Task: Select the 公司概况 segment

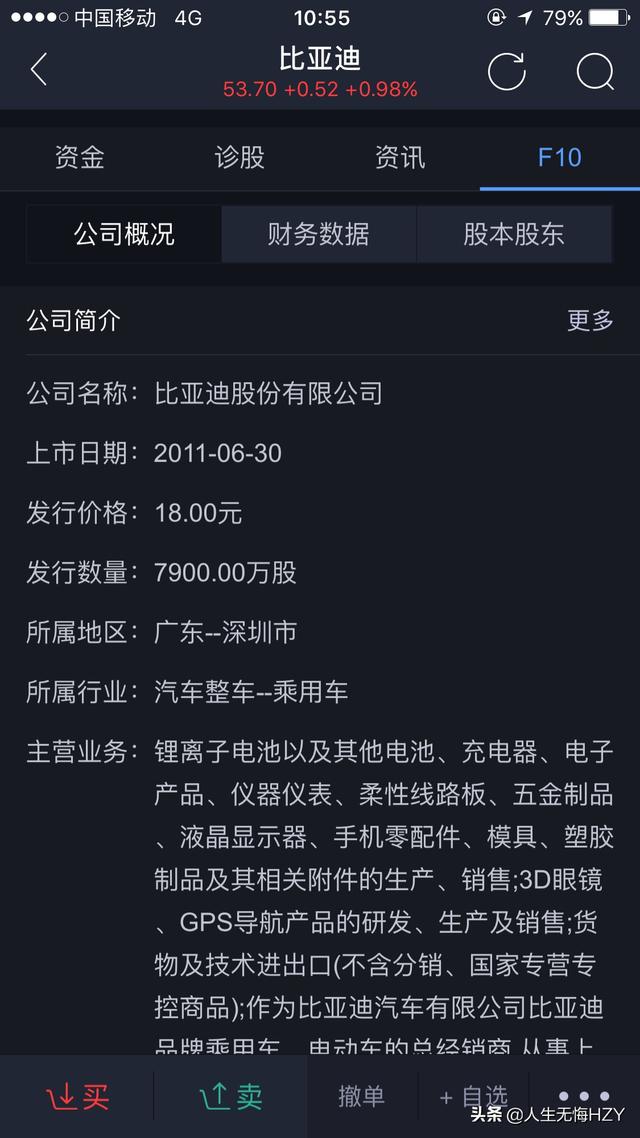Action: (x=124, y=234)
